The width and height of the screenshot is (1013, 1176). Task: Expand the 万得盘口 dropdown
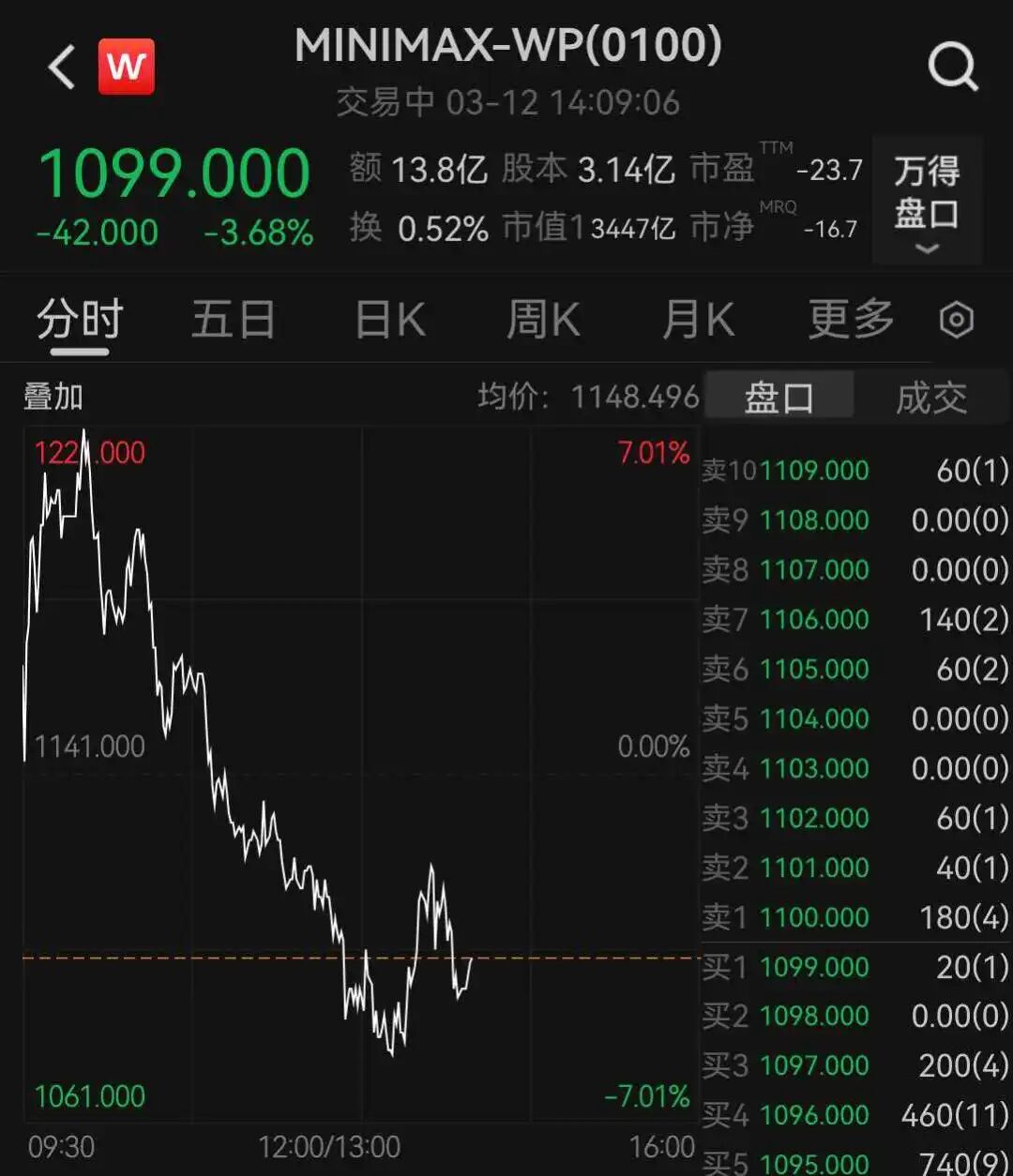[x=927, y=200]
